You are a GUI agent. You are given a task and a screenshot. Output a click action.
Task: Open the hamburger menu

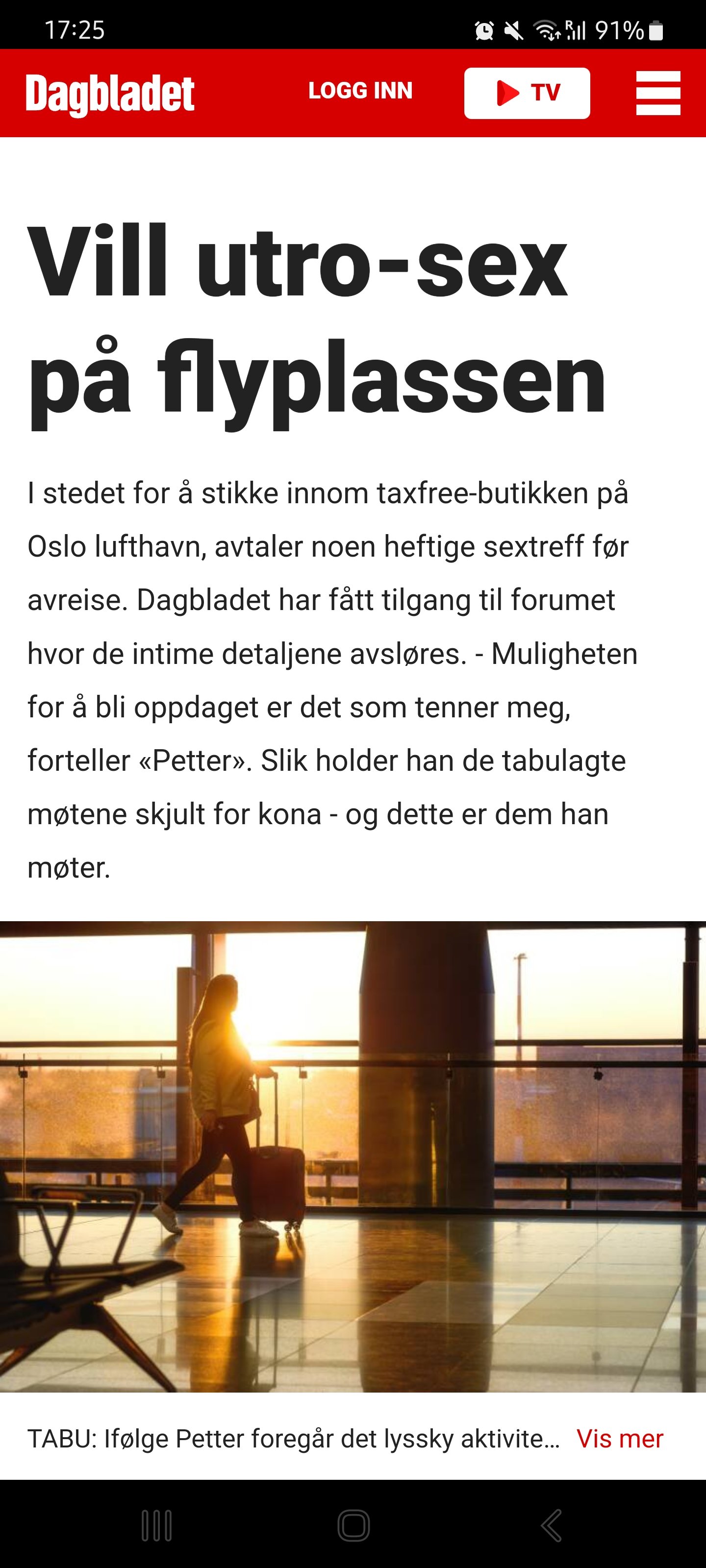click(658, 93)
